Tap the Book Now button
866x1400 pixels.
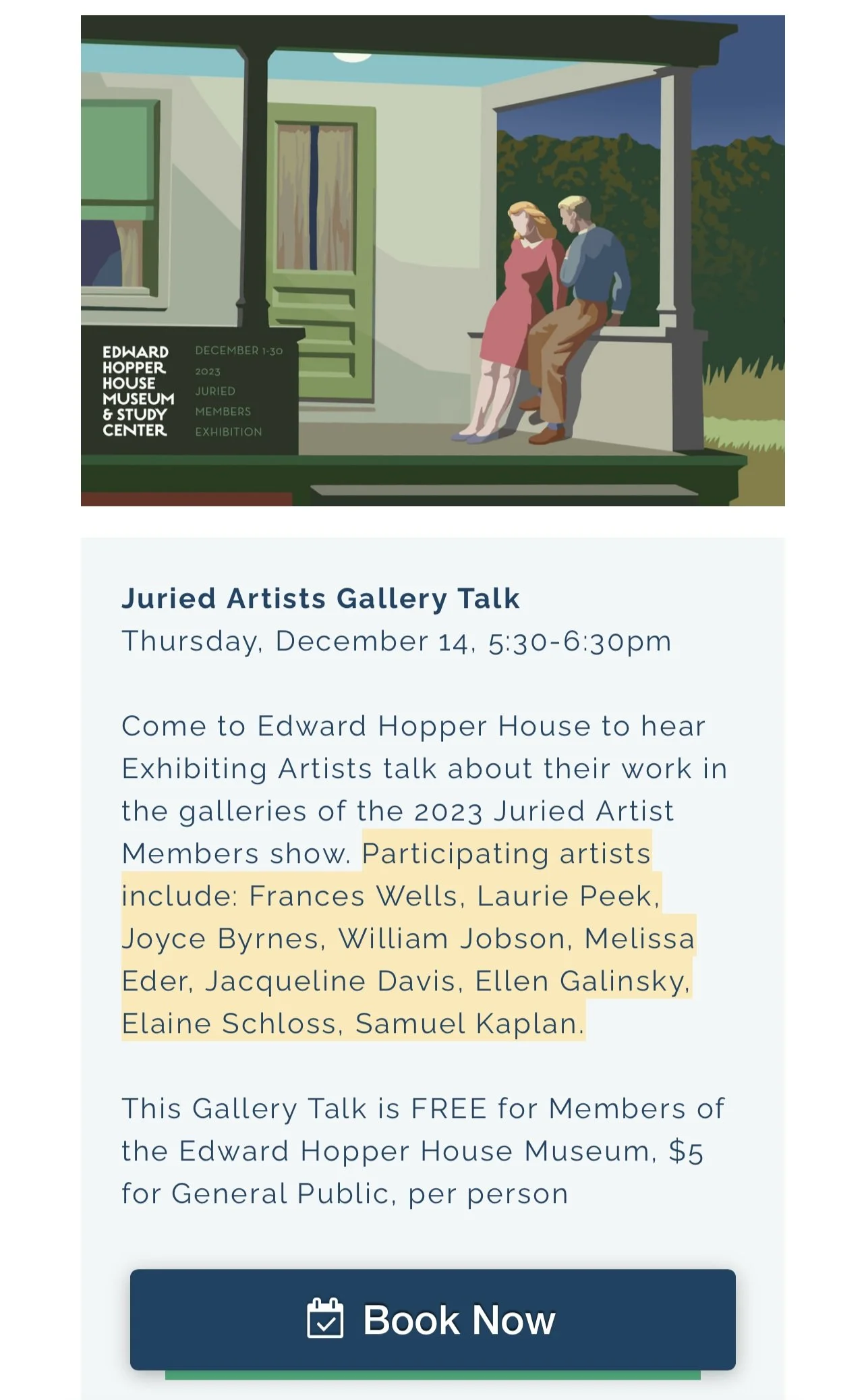(432, 1319)
